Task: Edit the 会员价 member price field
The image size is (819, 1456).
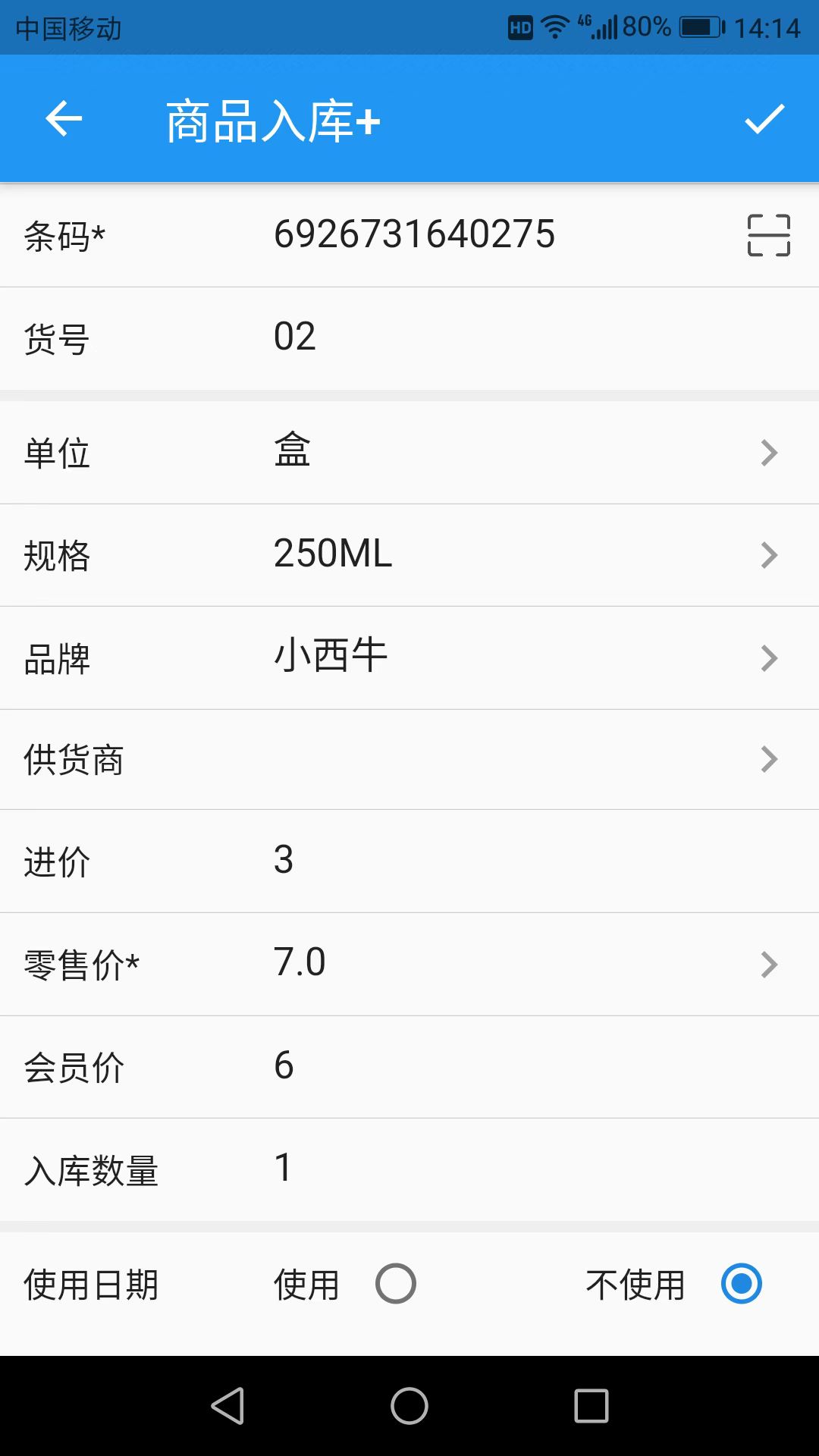Action: click(531, 1065)
